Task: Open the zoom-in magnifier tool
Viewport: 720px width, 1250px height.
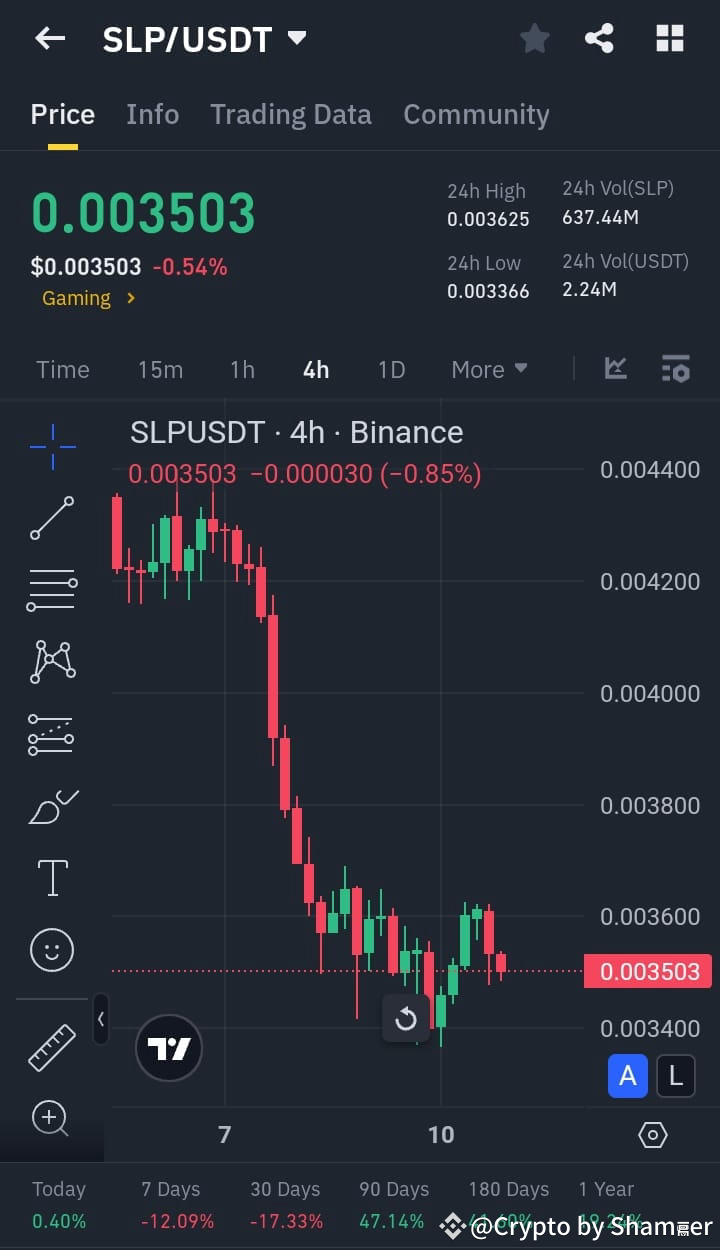Action: (x=51, y=1118)
